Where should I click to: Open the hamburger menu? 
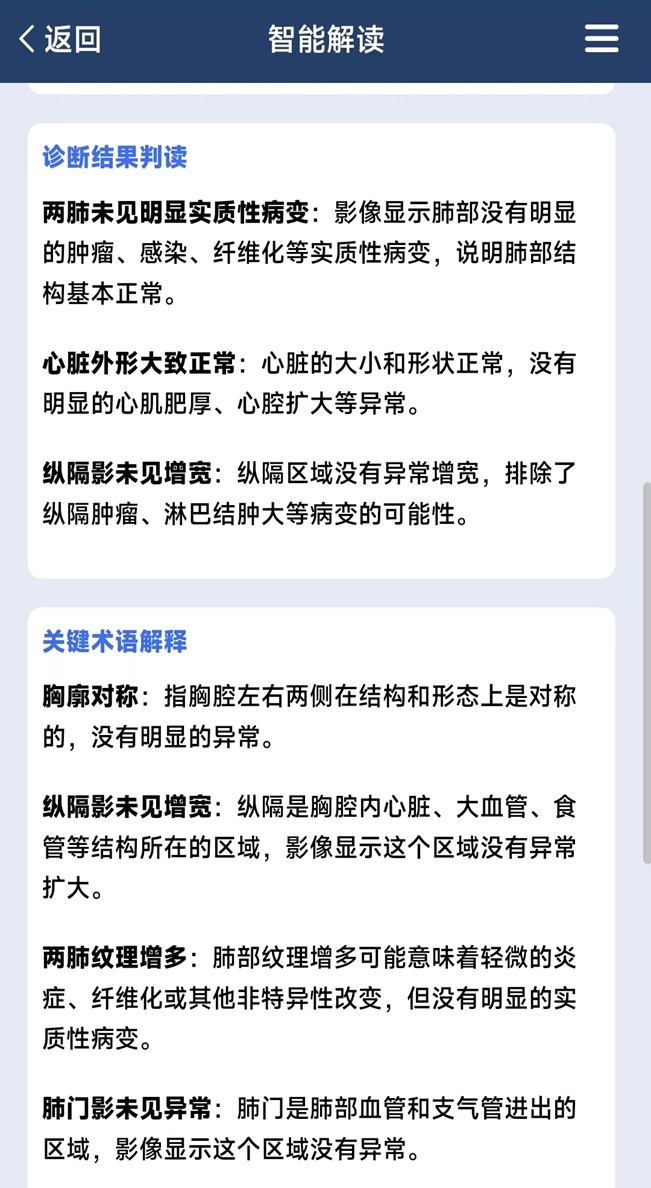pyautogui.click(x=601, y=40)
